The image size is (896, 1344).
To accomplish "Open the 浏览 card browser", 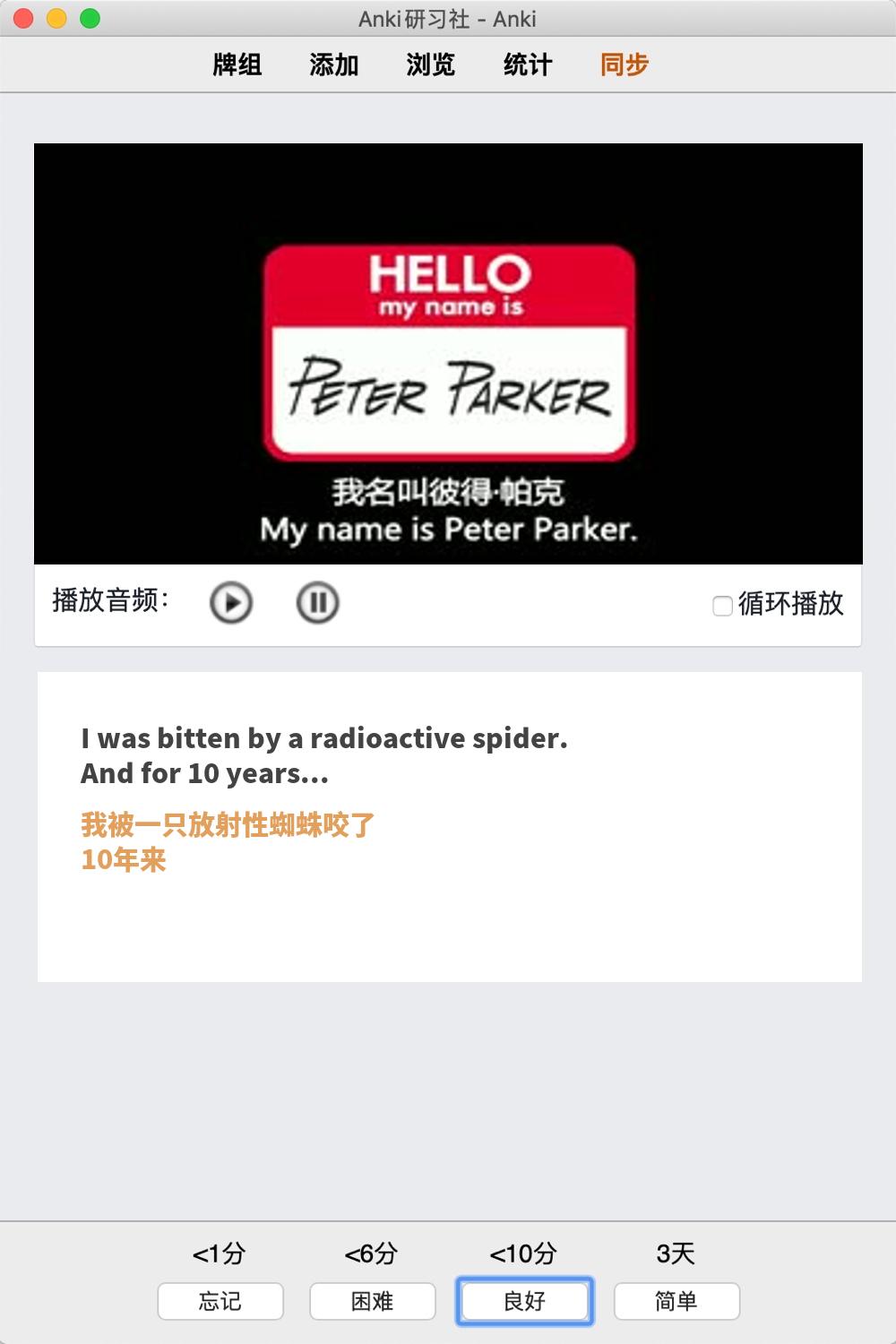I will pyautogui.click(x=430, y=65).
